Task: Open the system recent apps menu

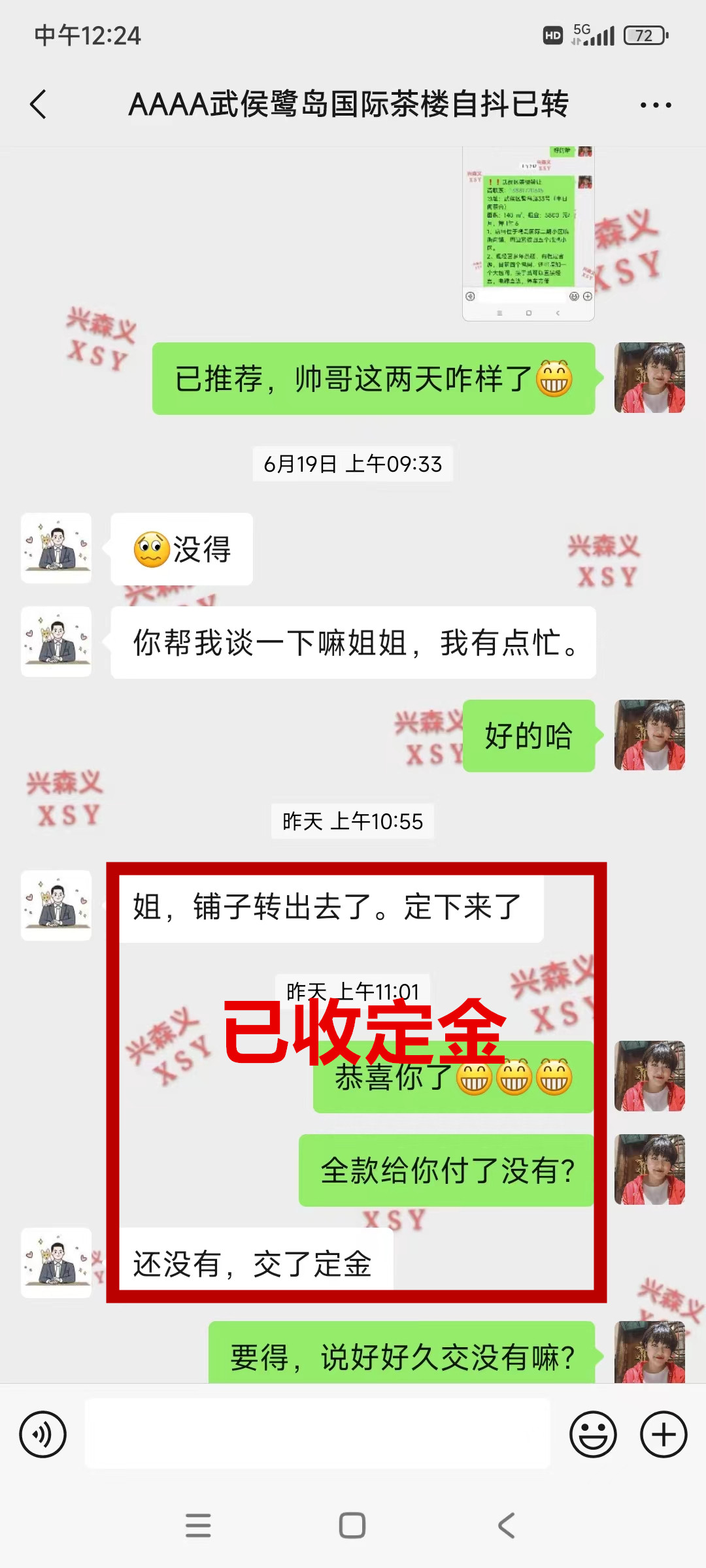Action: (198, 1526)
